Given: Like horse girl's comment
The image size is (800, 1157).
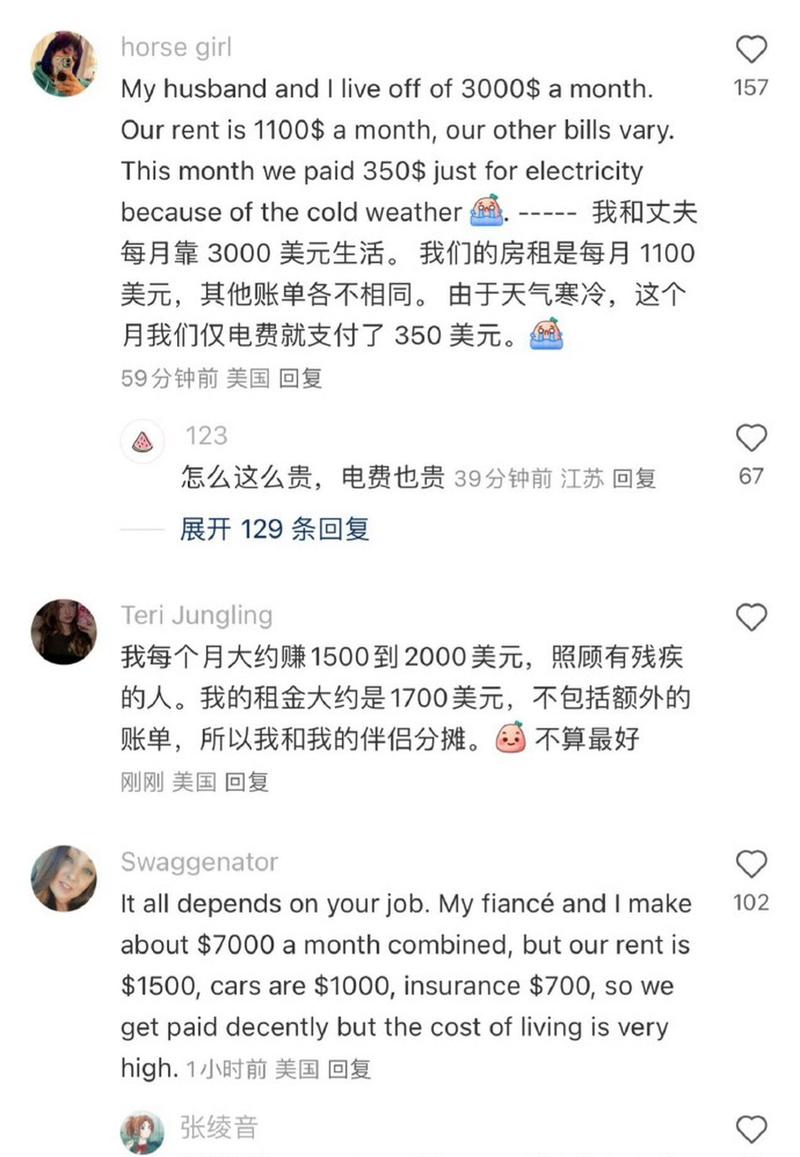Looking at the screenshot, I should tap(751, 50).
